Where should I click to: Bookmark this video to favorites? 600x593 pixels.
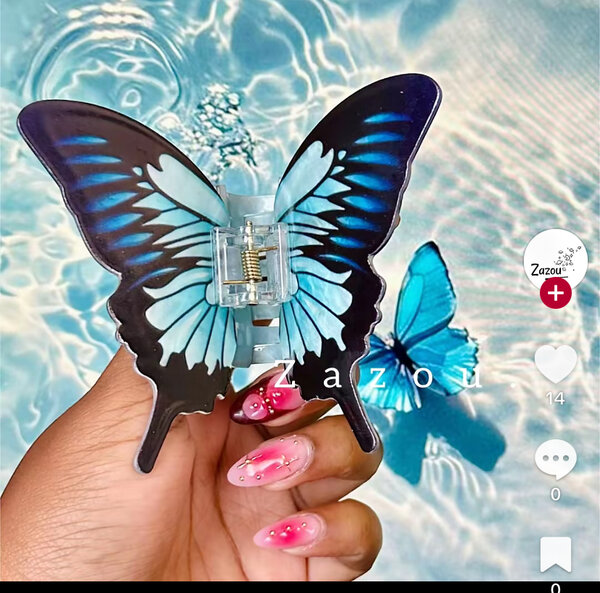click(x=555, y=553)
